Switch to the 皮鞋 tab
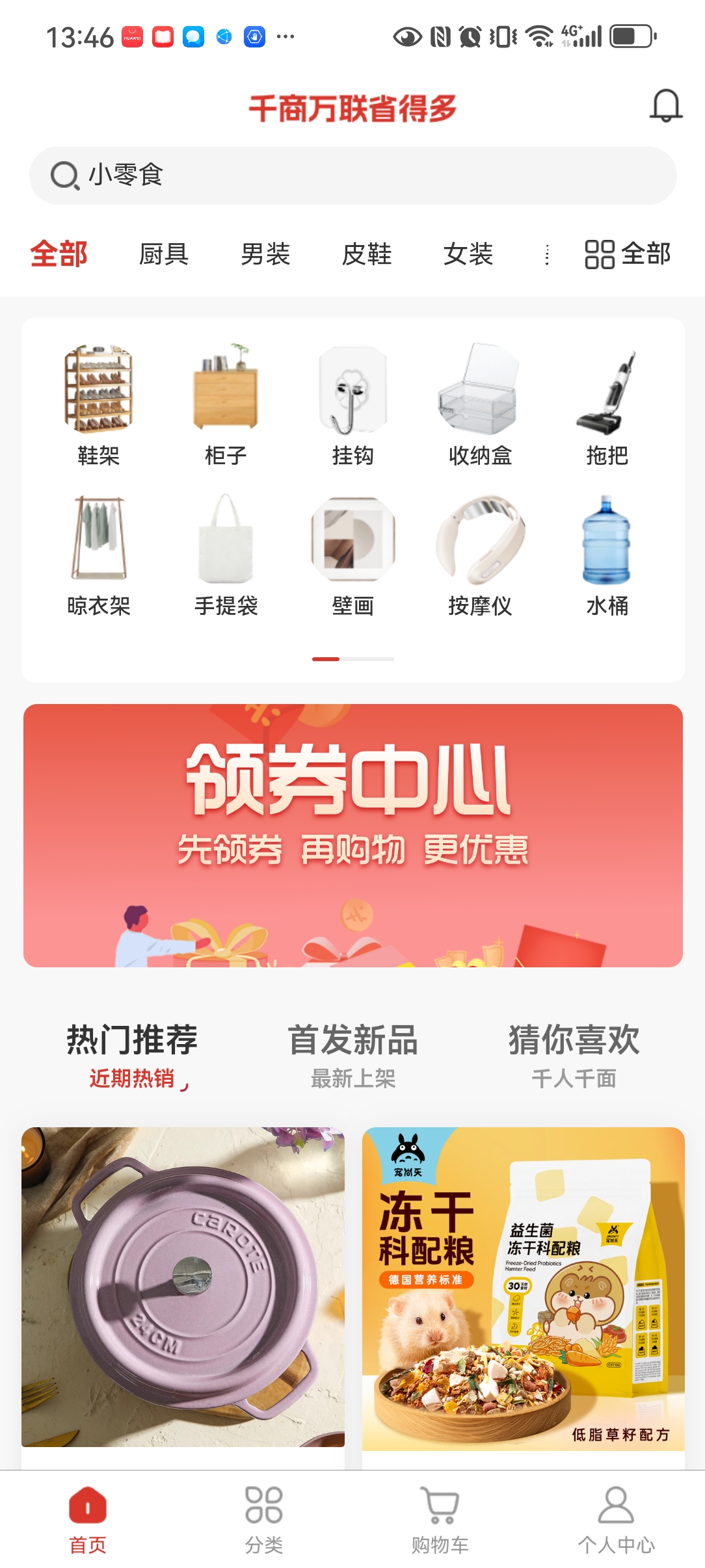Viewport: 705px width, 1568px height. coord(367,254)
